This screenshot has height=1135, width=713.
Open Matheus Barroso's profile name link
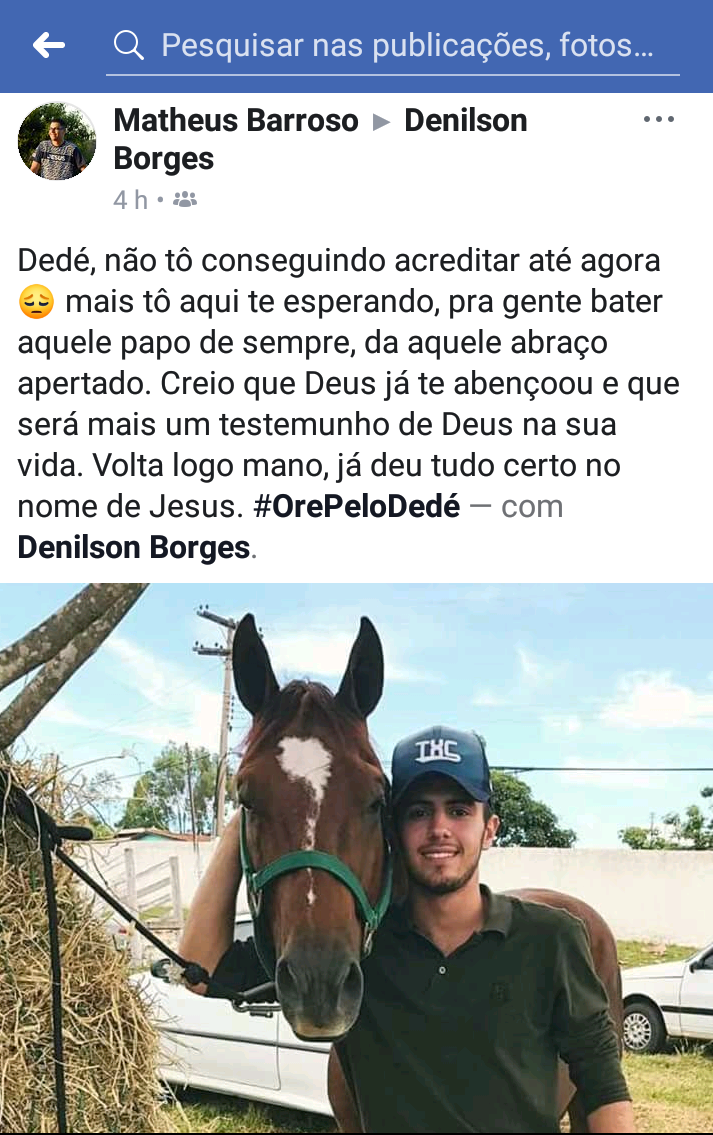coord(236,121)
